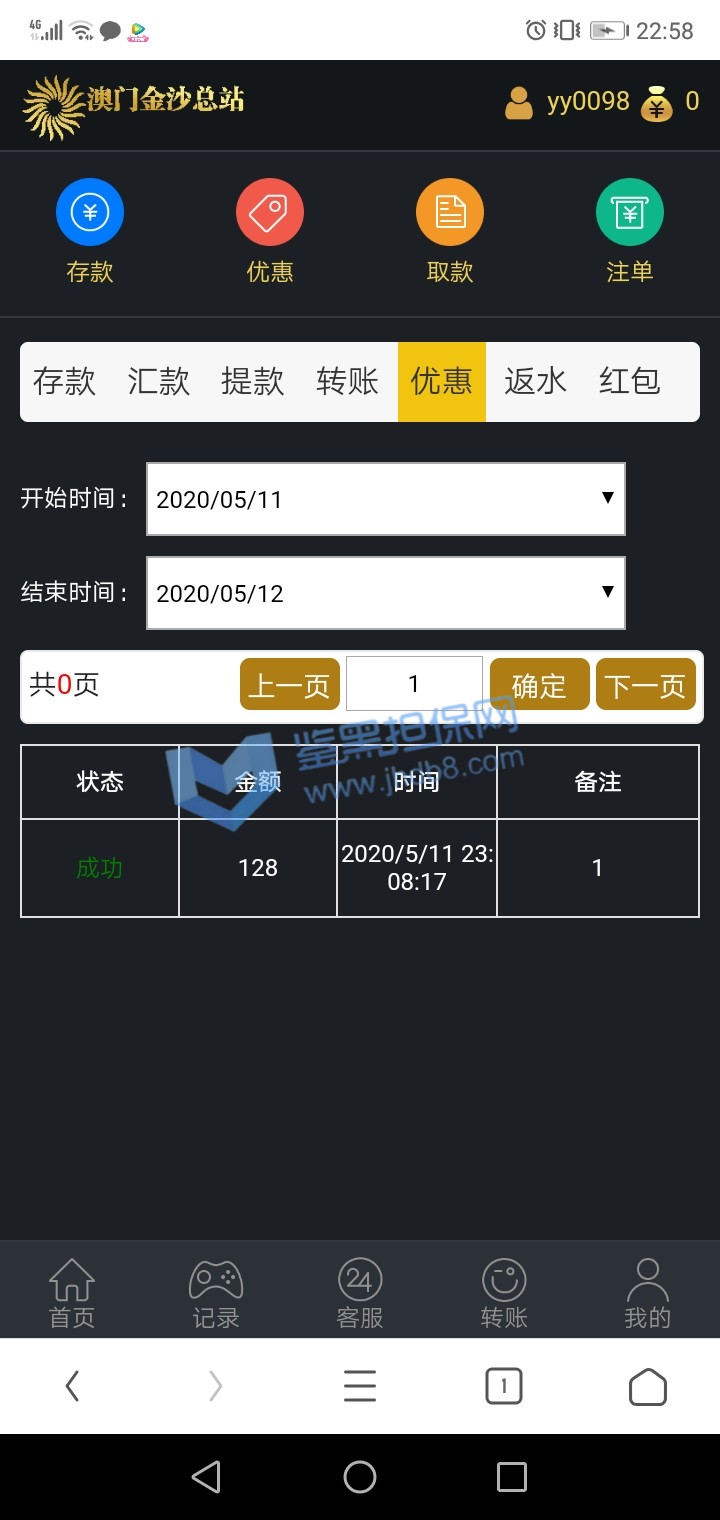Image resolution: width=720 pixels, height=1520 pixels.
Task: Expand the 开始时间 date dropdown
Action: (386, 499)
